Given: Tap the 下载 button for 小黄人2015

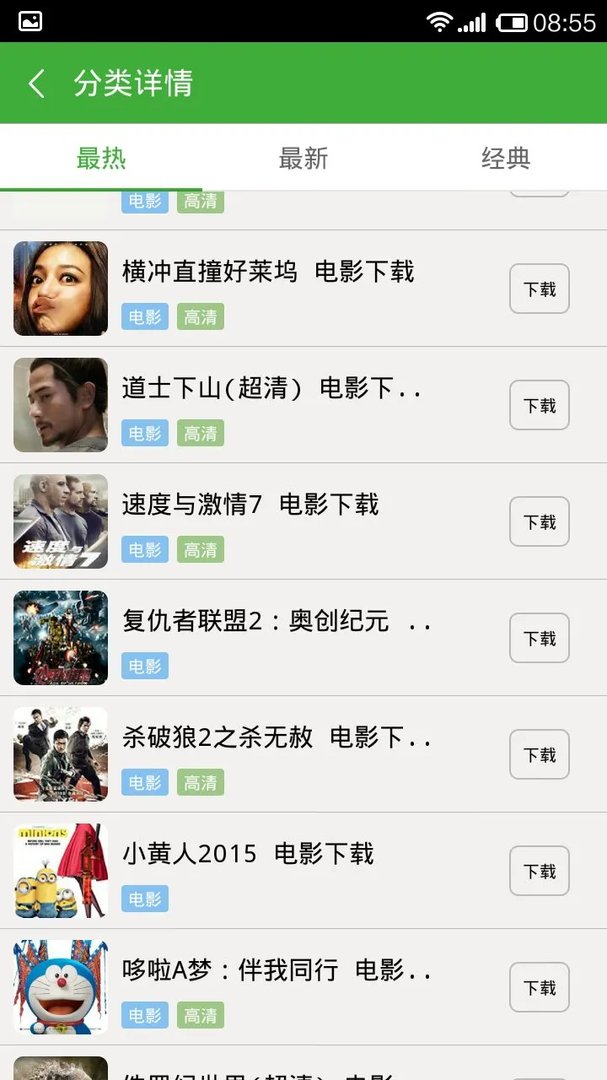Looking at the screenshot, I should [539, 871].
